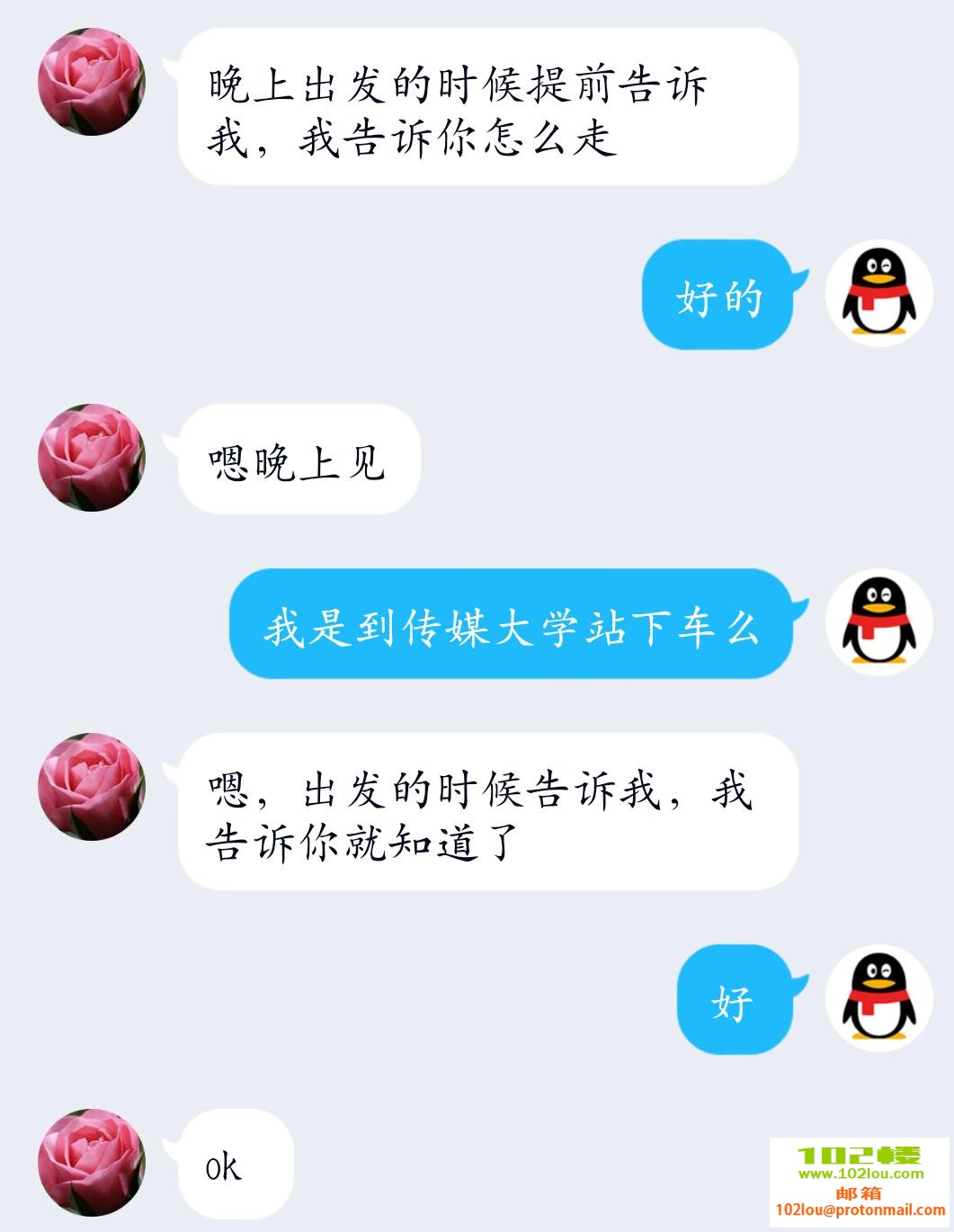Select the "我是到传媒大学站下车么" bubble

pyautogui.click(x=513, y=629)
